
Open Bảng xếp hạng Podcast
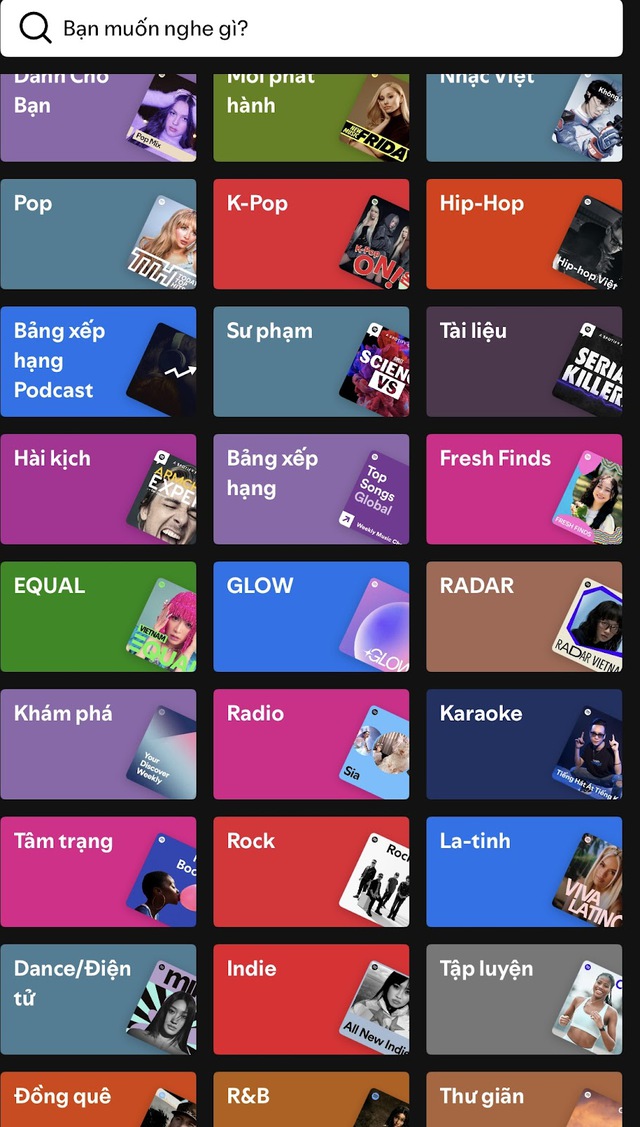point(98,361)
